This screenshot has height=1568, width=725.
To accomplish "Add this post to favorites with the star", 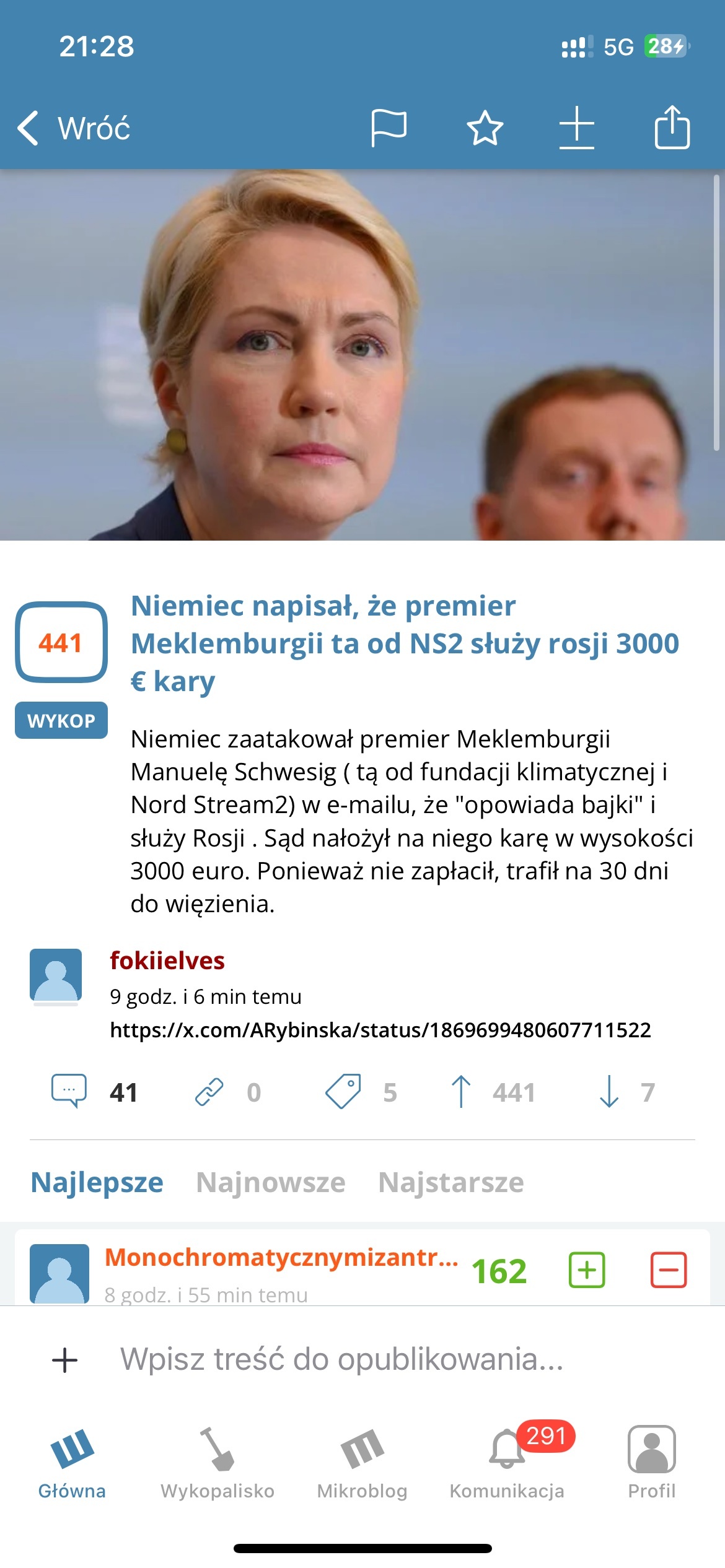I will coord(485,128).
